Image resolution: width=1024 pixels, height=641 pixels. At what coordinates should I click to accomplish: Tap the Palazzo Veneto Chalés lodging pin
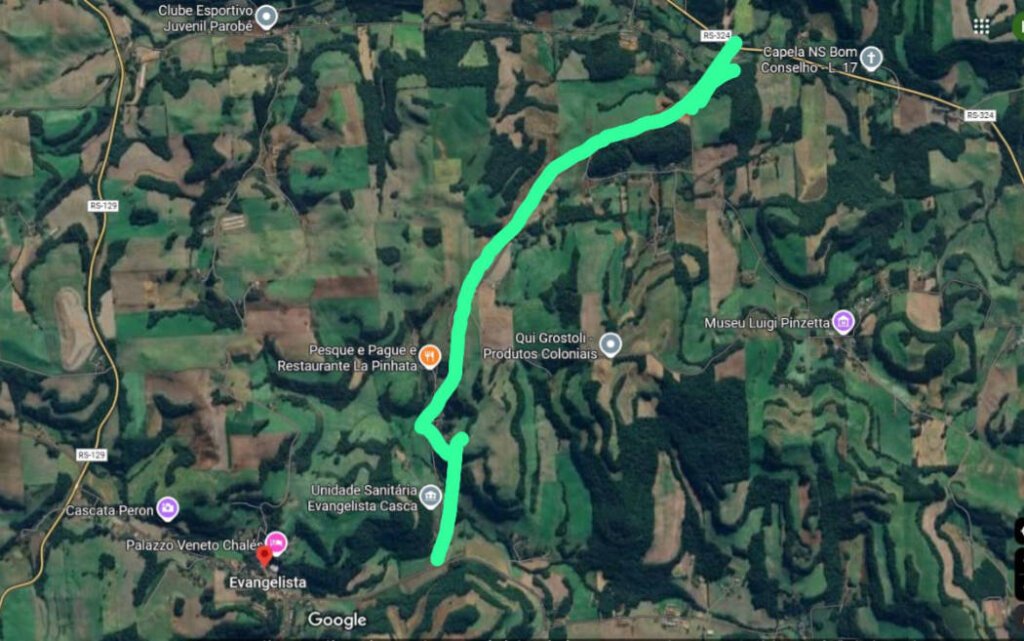point(276,543)
